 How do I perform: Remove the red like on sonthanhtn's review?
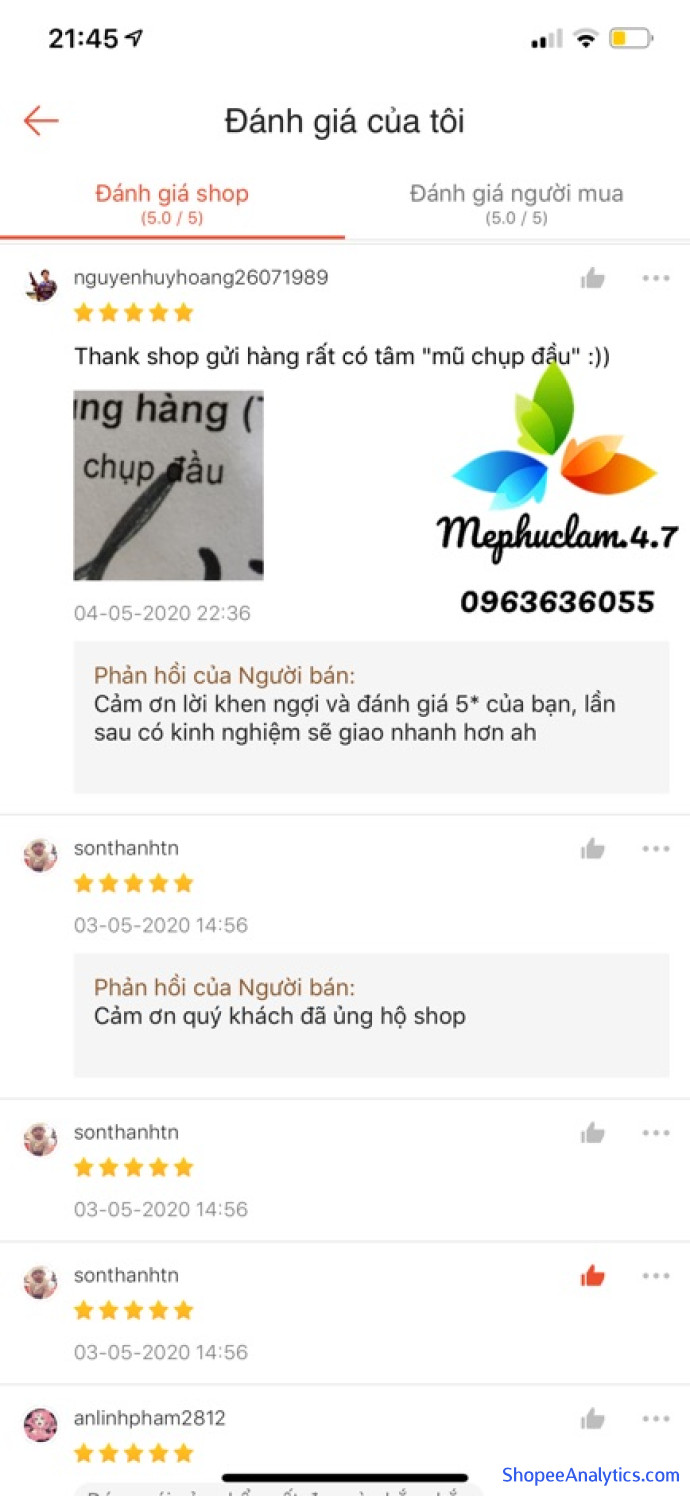click(x=593, y=1276)
